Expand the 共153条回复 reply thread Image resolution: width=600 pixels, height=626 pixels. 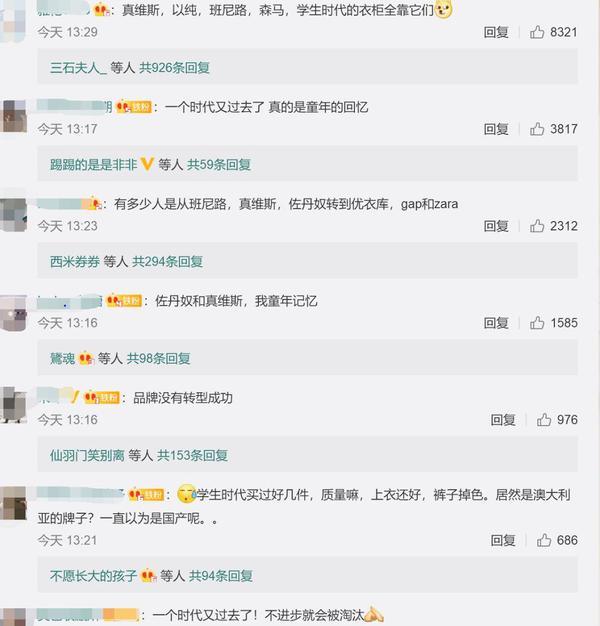click(193, 455)
